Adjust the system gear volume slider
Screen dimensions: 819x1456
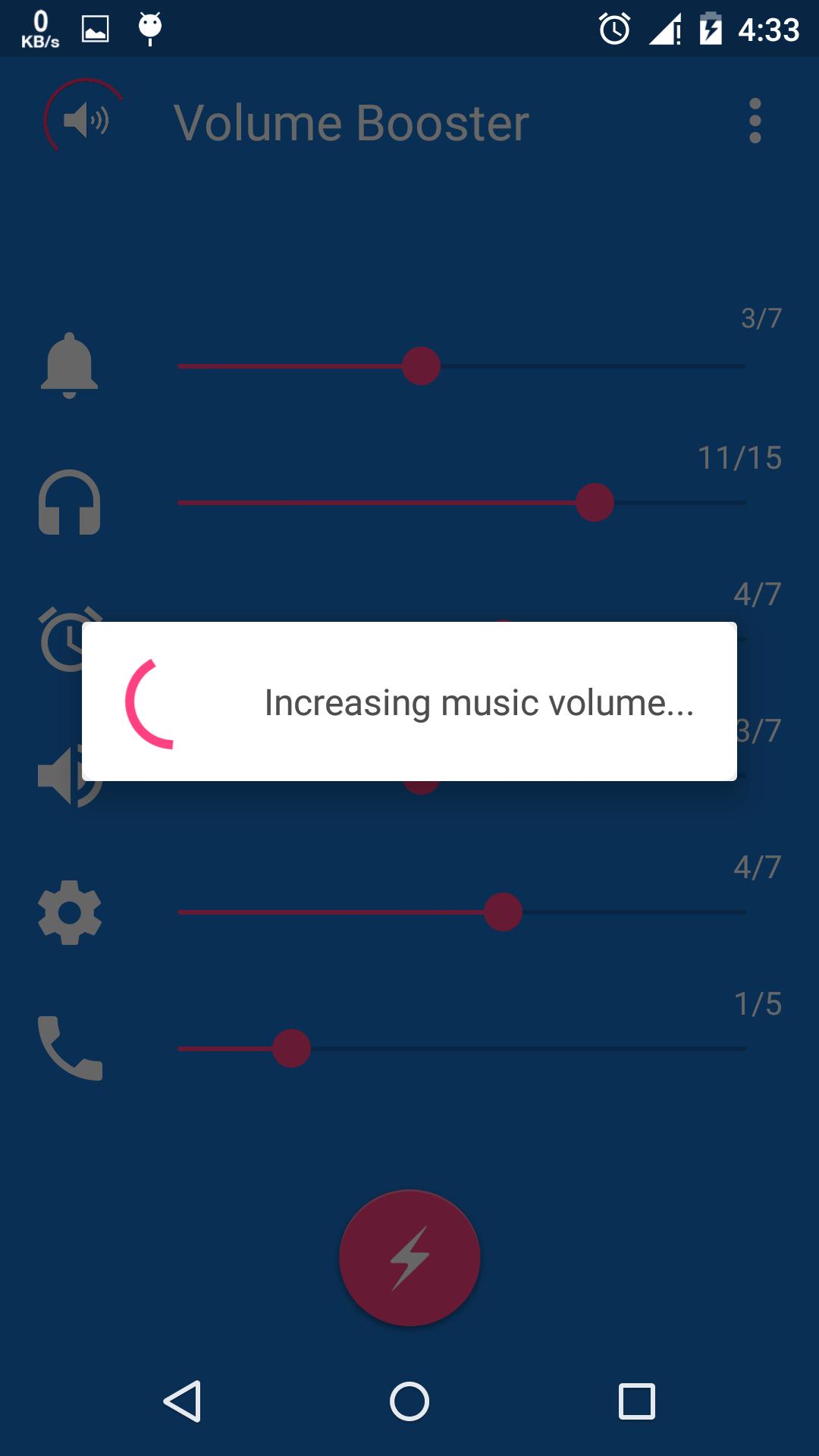(503, 912)
